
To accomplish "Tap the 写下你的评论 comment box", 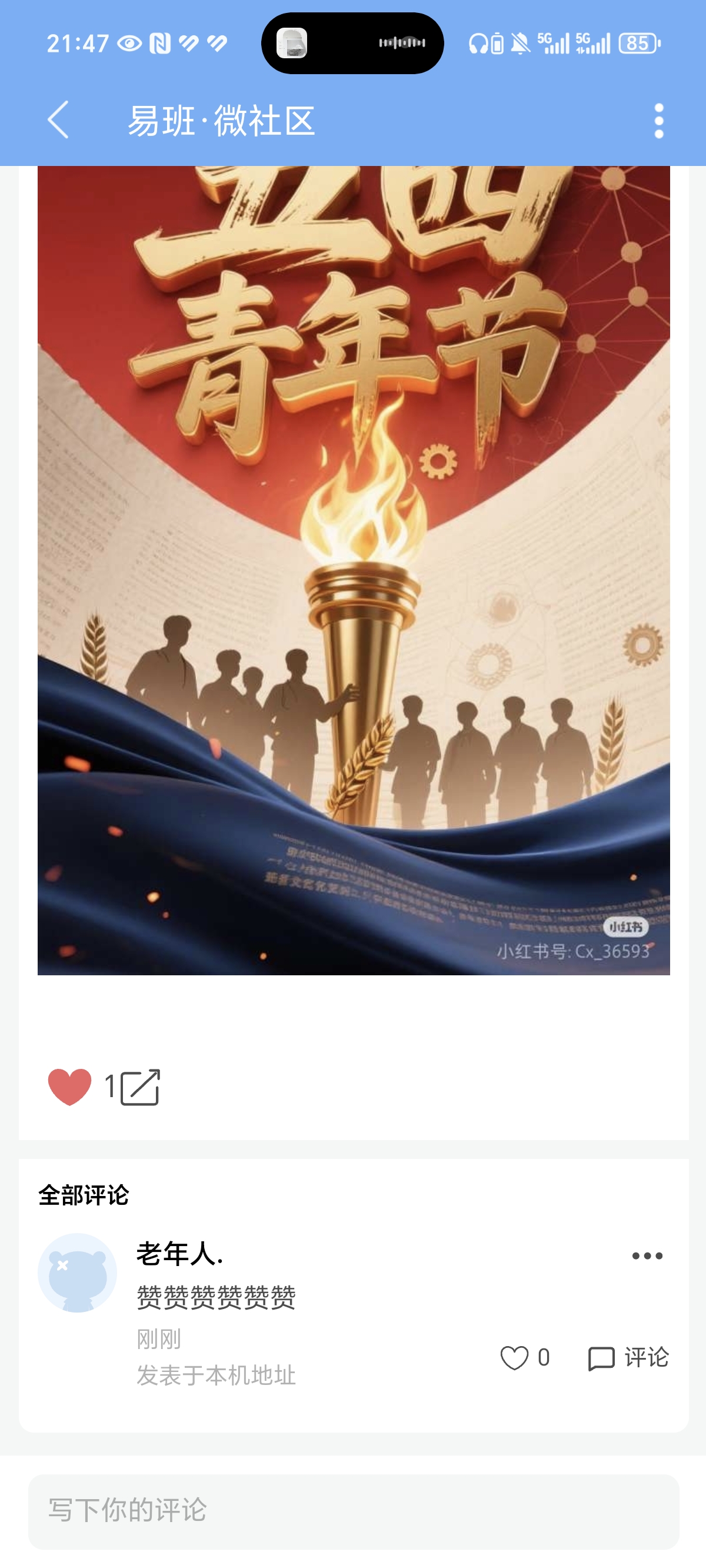I will click(x=354, y=1511).
